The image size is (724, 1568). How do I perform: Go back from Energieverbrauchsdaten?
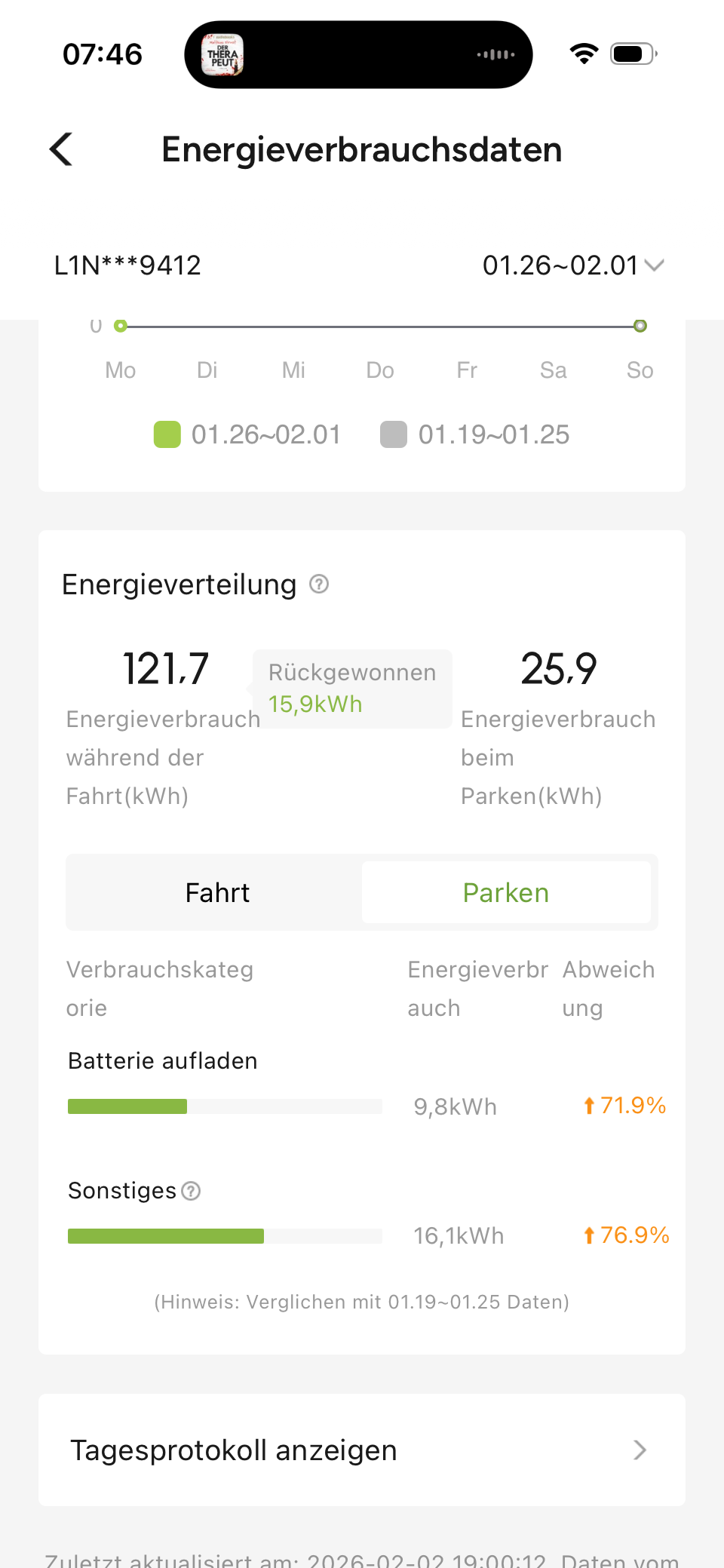(62, 149)
